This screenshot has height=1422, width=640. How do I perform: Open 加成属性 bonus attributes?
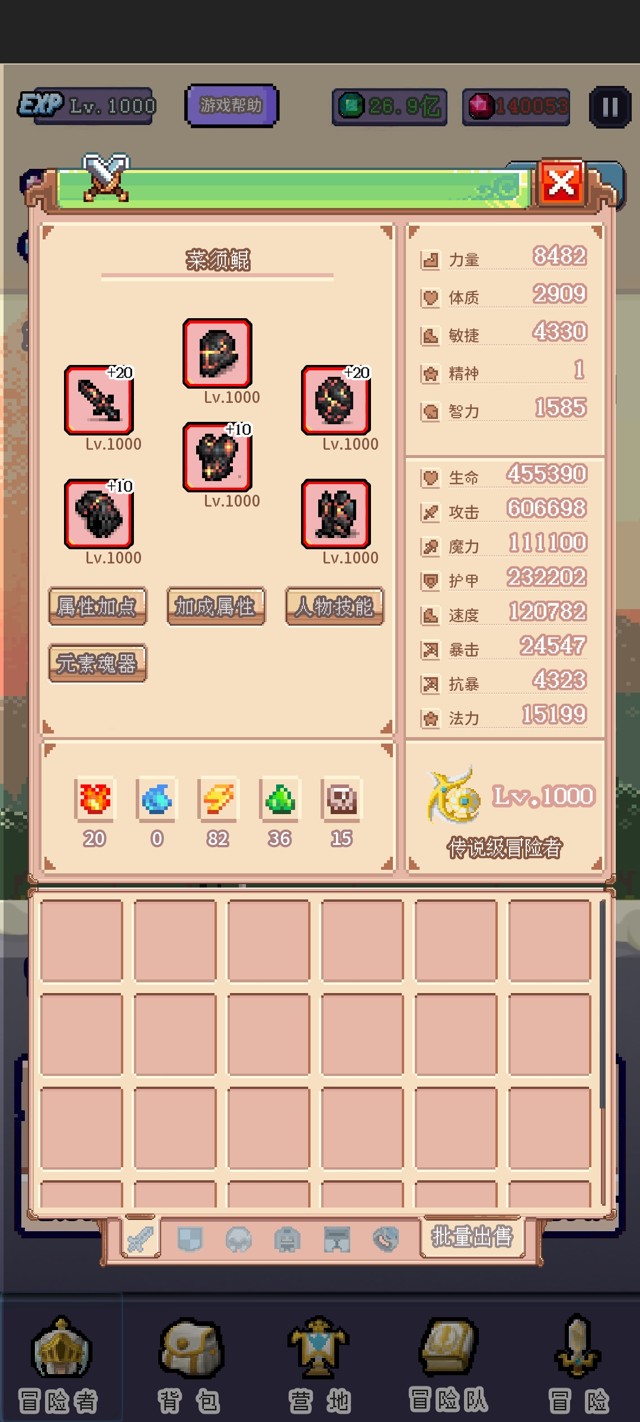pyautogui.click(x=216, y=606)
